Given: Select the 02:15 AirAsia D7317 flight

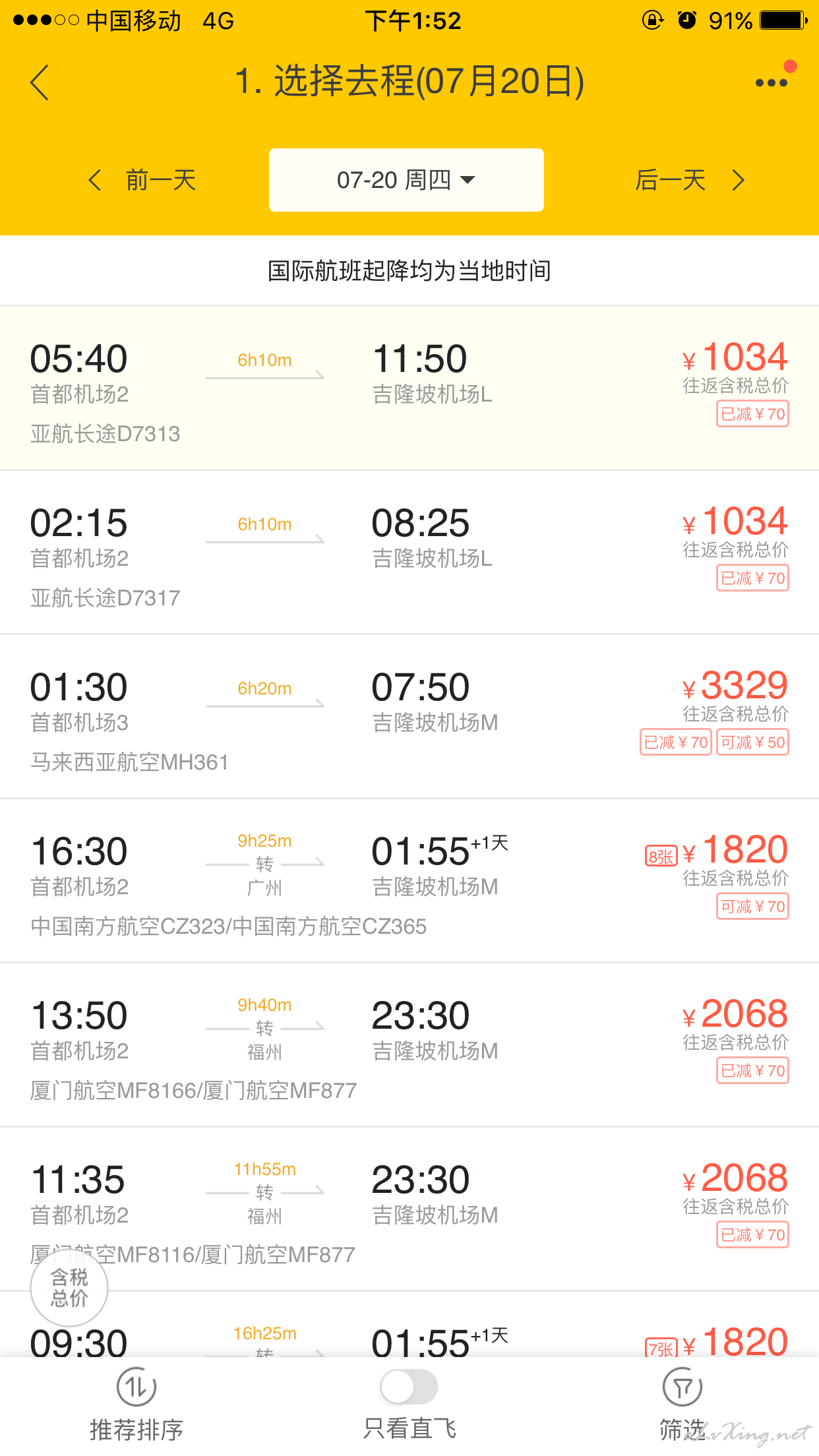Looking at the screenshot, I should (x=409, y=553).
